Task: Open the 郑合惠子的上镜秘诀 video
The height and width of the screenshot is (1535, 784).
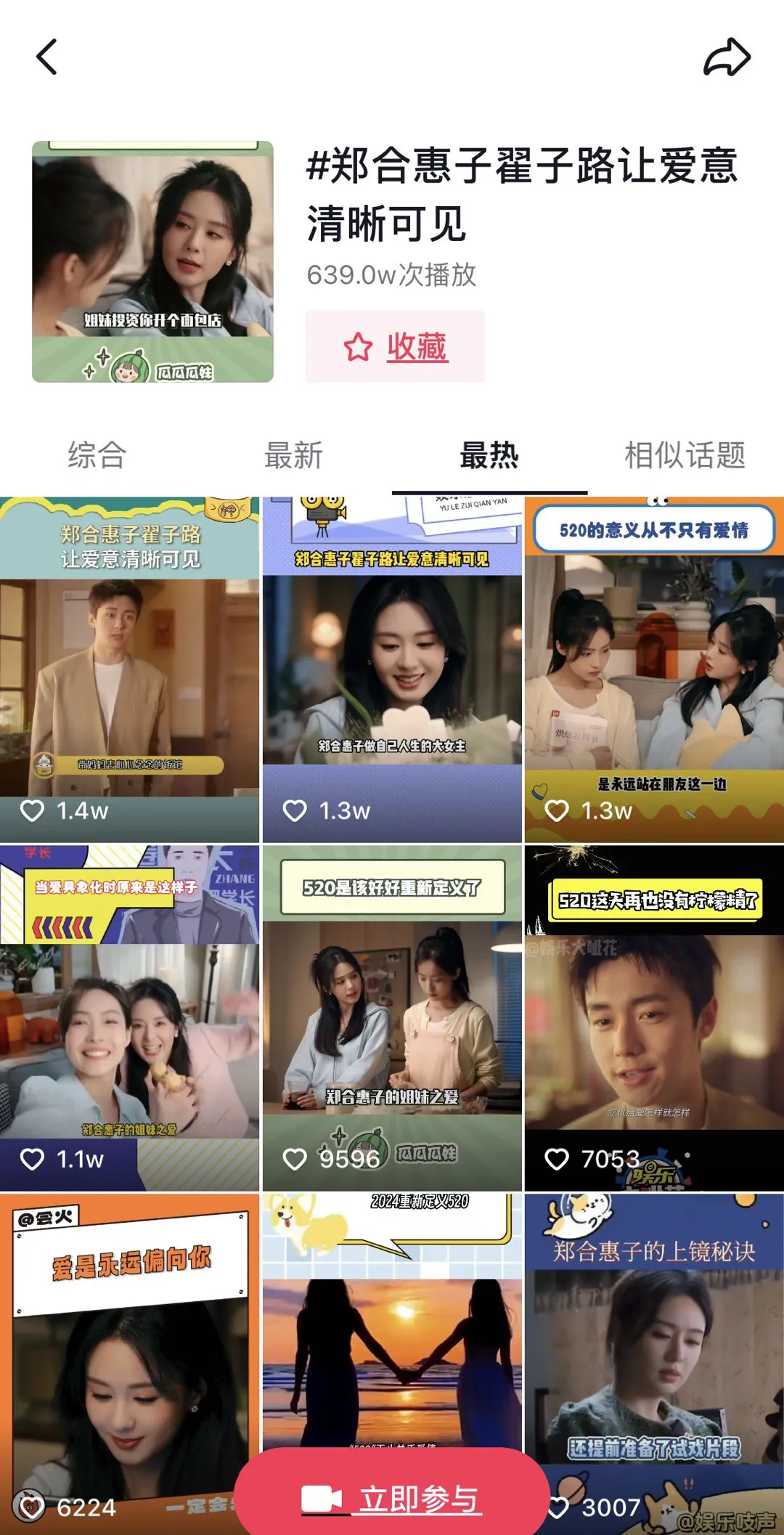Action: pos(654,1351)
